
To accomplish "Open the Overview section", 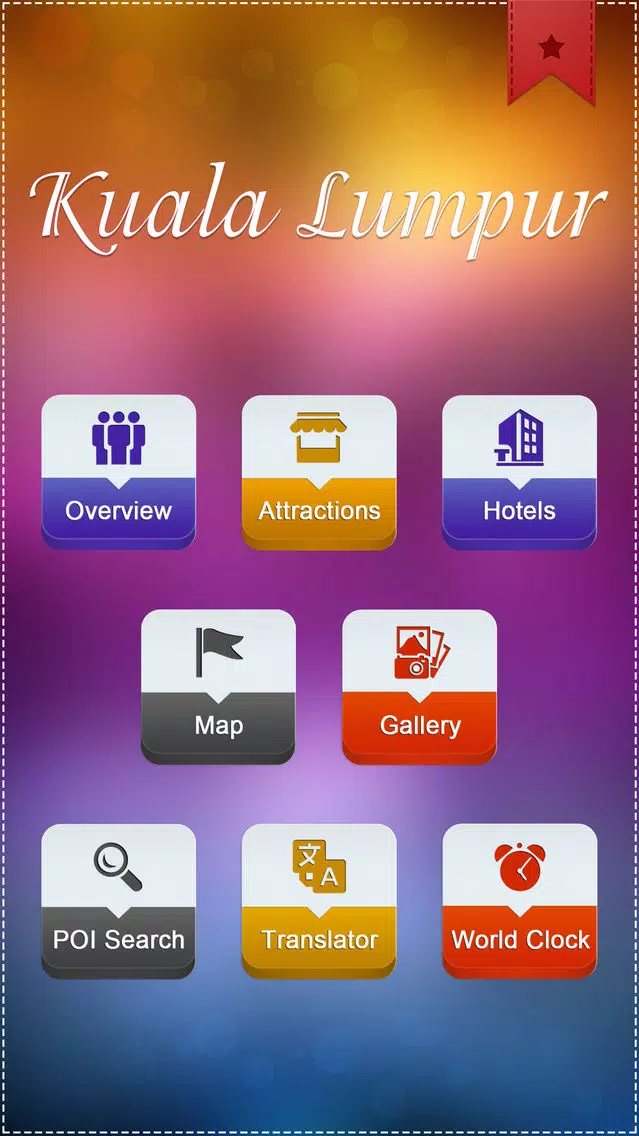I will [x=118, y=472].
